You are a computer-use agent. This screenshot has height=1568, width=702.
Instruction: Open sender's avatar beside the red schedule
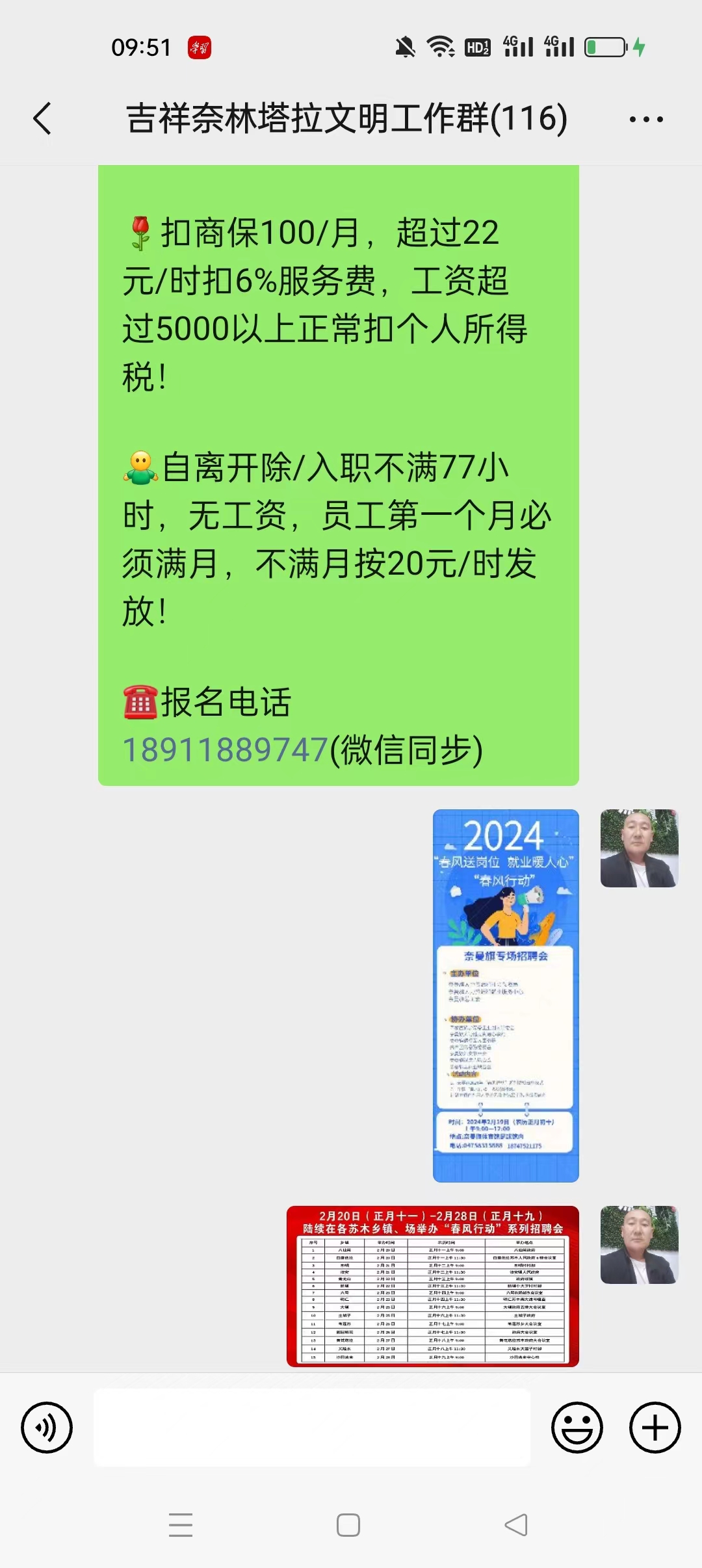pyautogui.click(x=639, y=1245)
